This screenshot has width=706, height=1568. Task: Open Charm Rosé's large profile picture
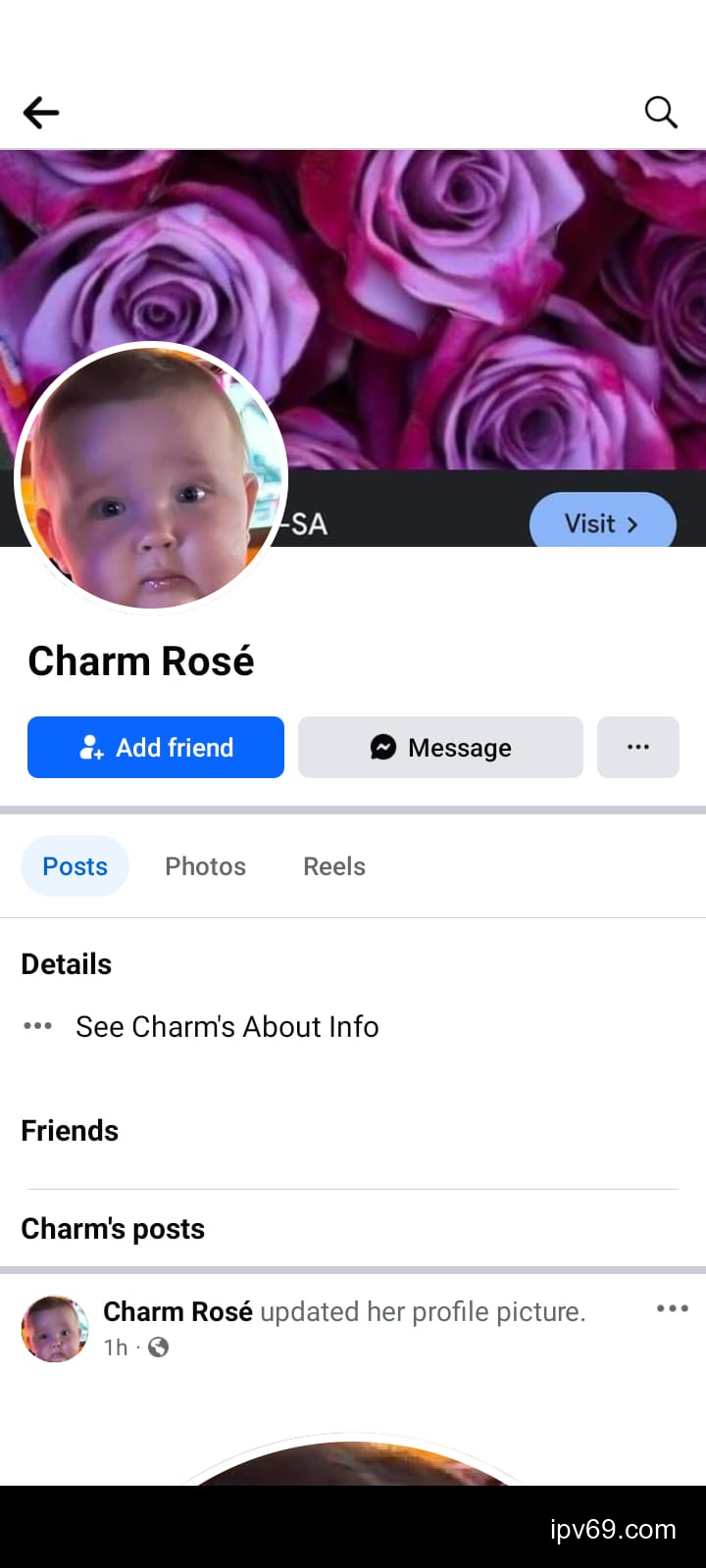coord(152,477)
